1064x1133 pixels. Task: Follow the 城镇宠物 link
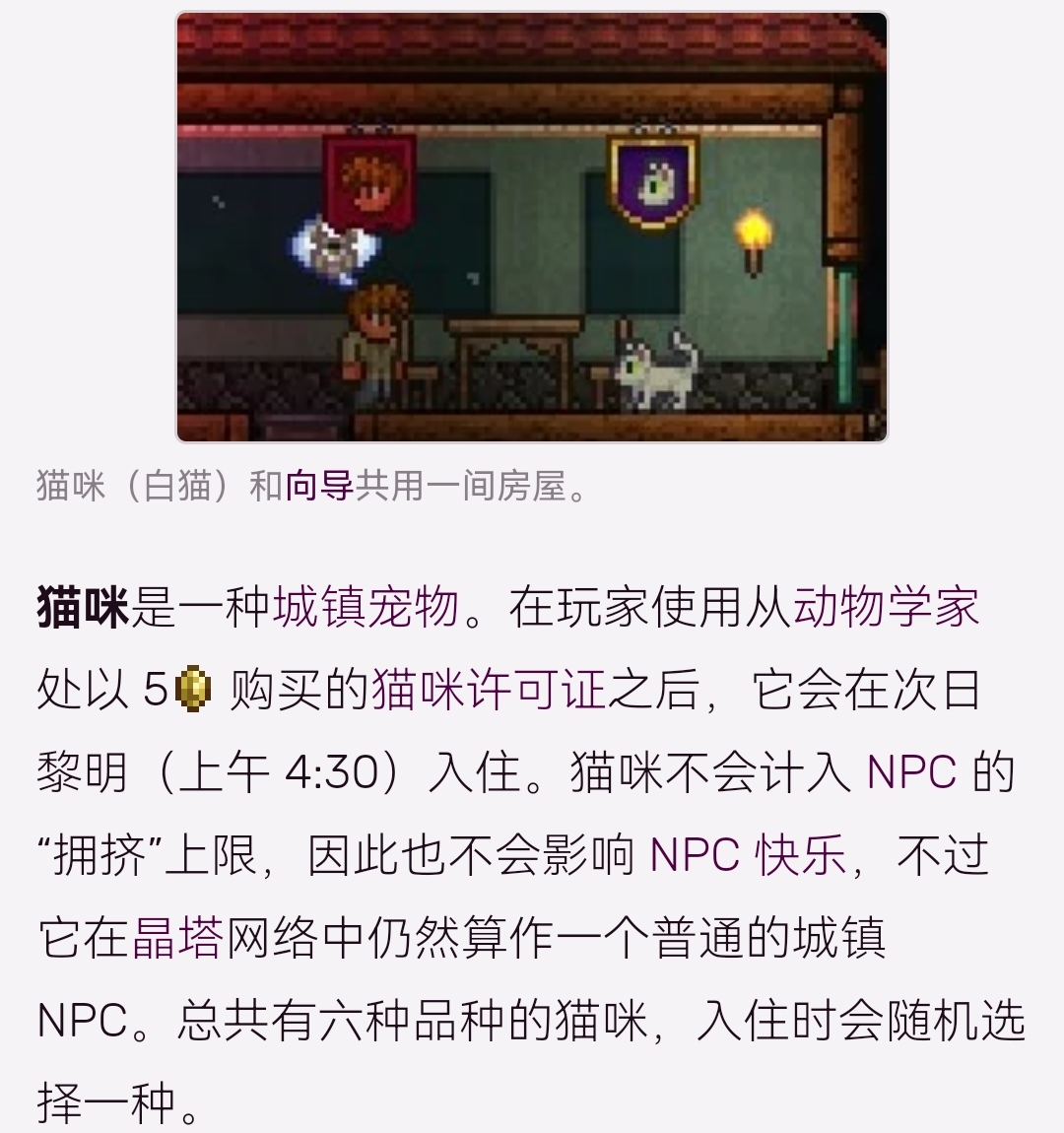[366, 607]
